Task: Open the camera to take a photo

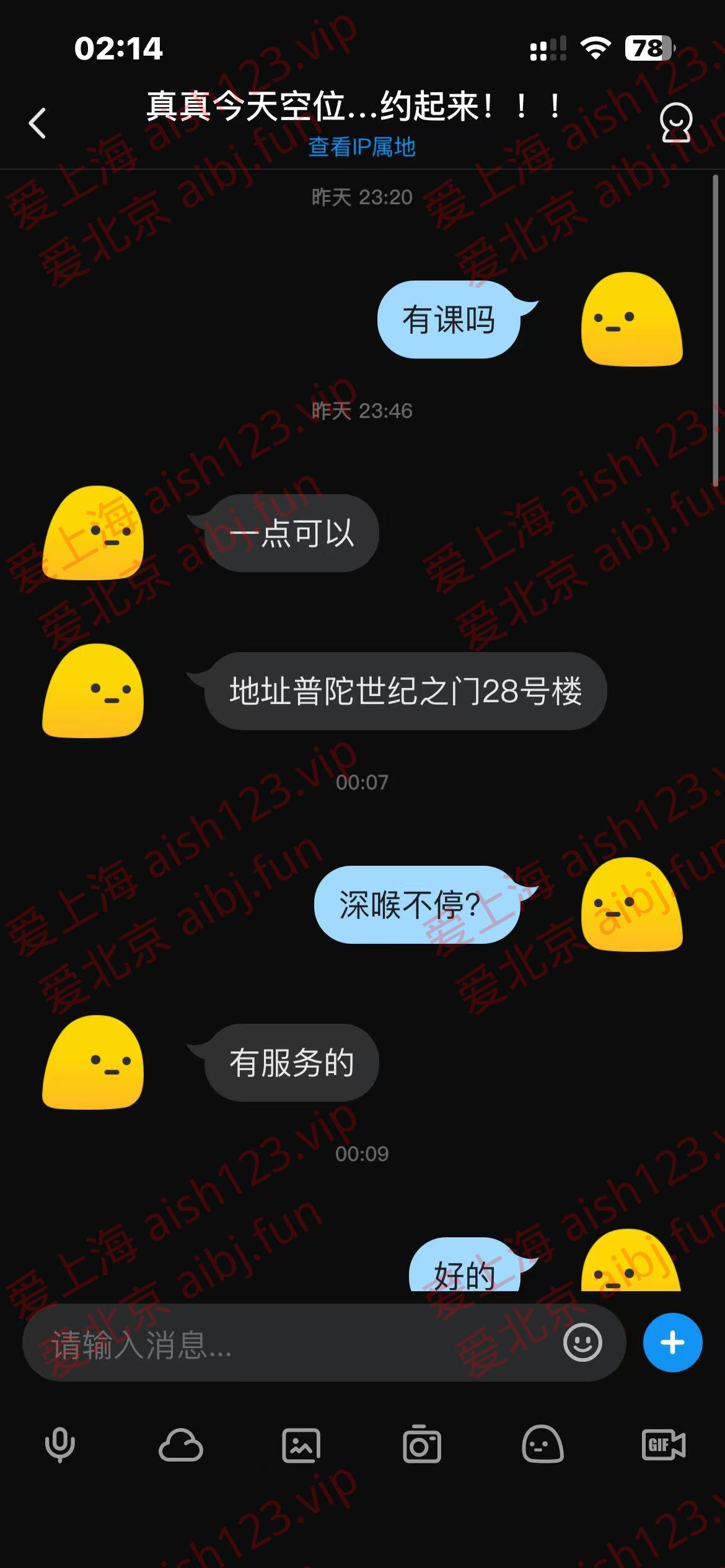Action: tap(421, 1445)
